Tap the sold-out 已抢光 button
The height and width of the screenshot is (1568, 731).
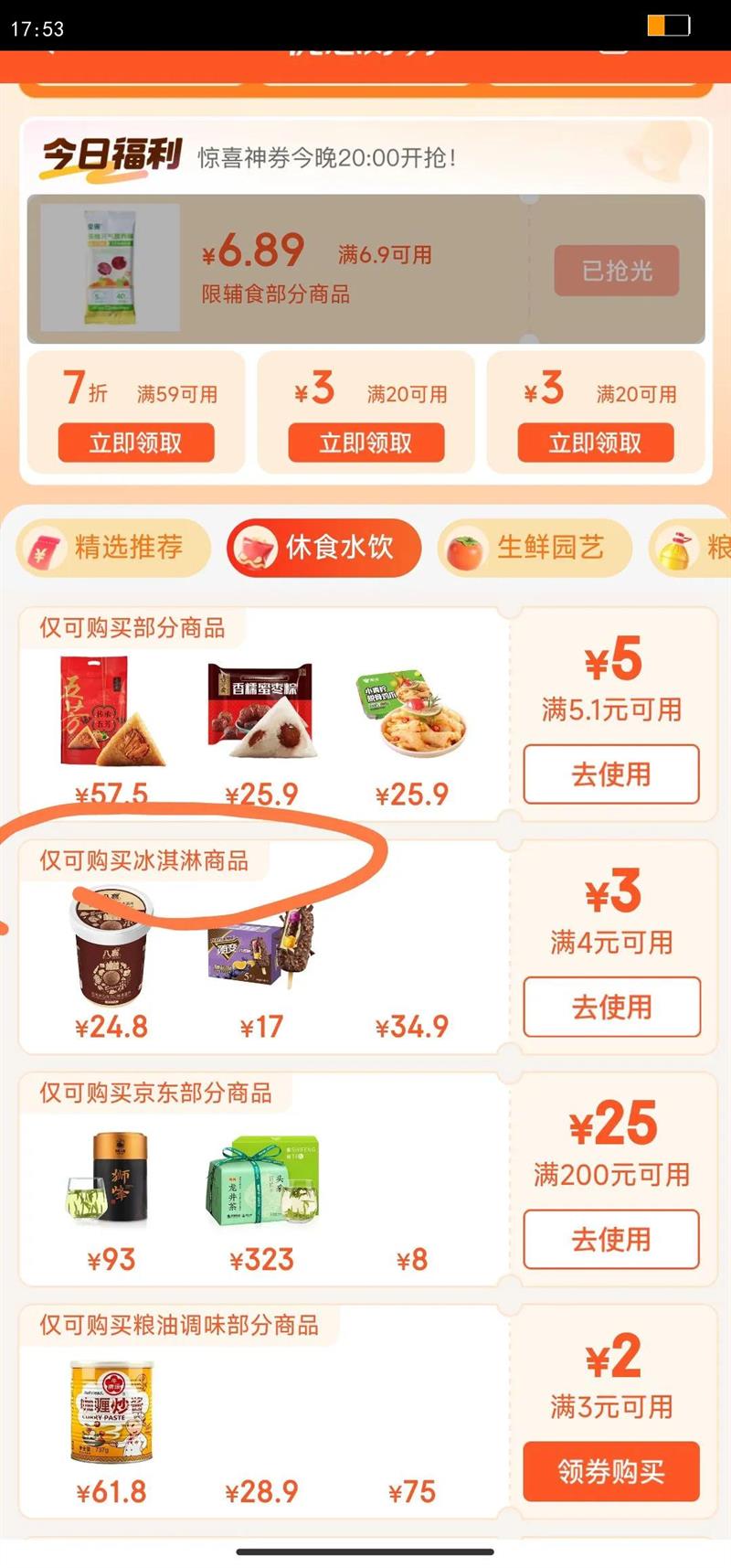616,272
